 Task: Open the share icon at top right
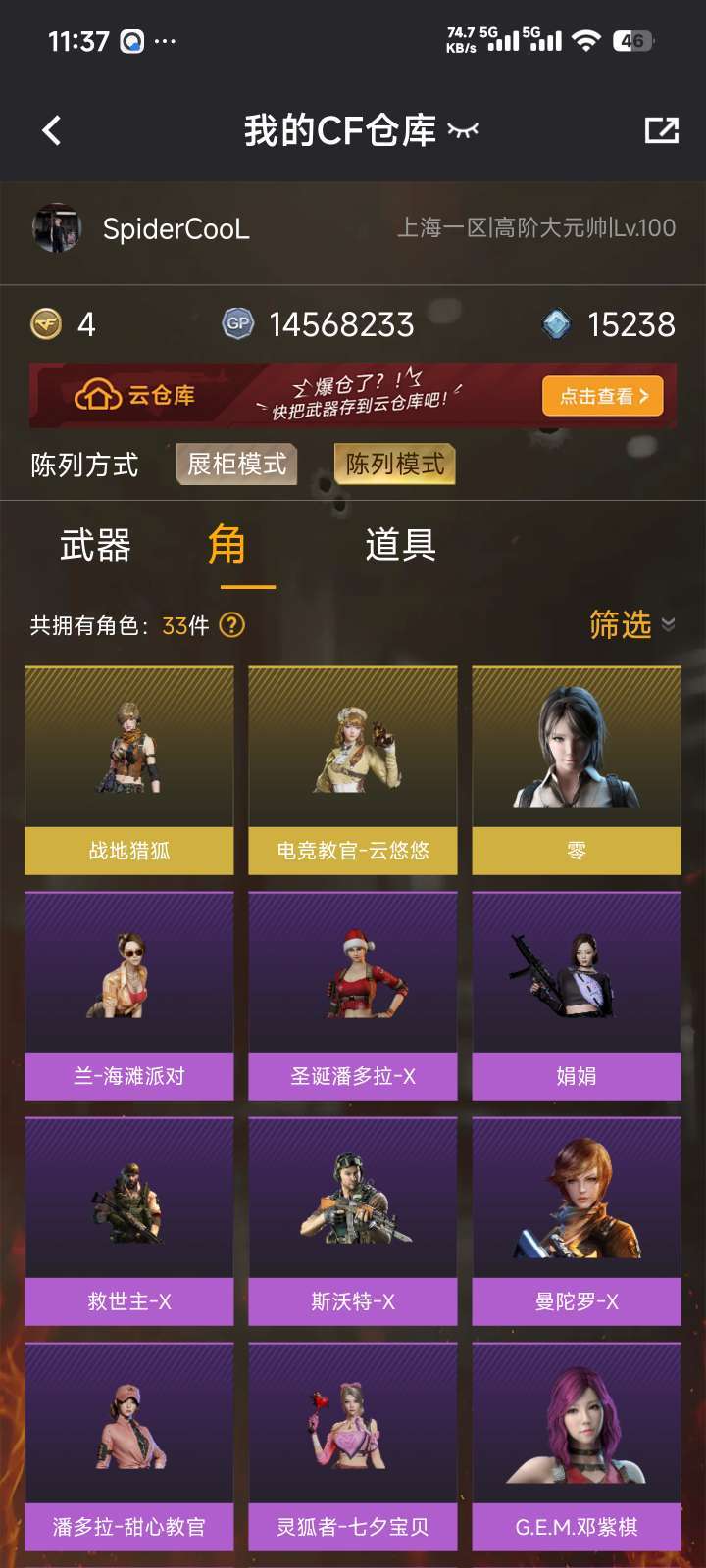663,127
